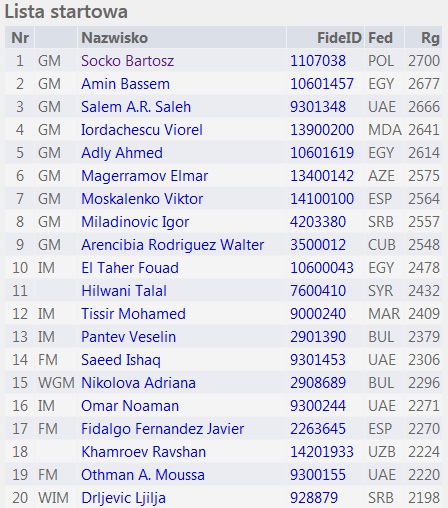Tap FideID 9301453 for Saeed Ishaq

coord(318,360)
